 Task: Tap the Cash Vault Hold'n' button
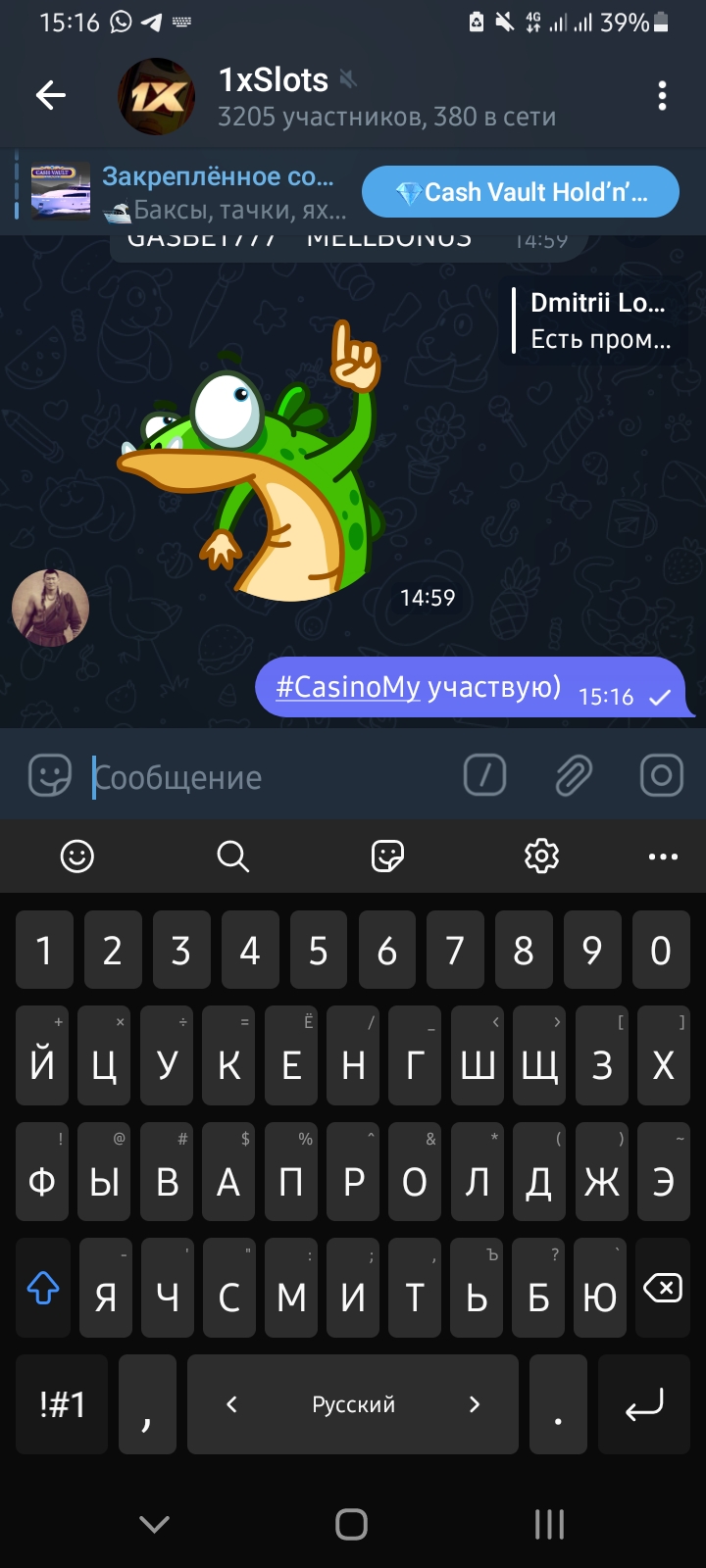pyautogui.click(x=521, y=192)
